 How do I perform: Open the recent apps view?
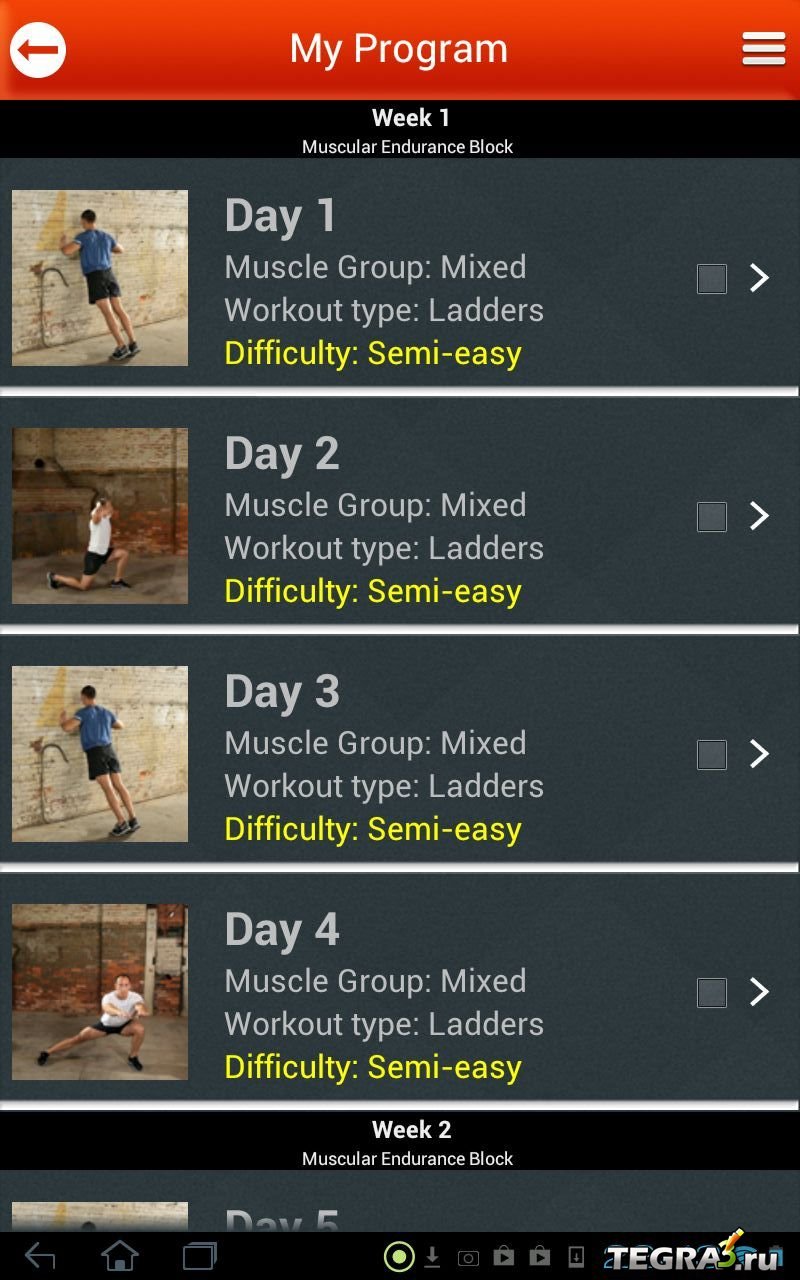199,1255
